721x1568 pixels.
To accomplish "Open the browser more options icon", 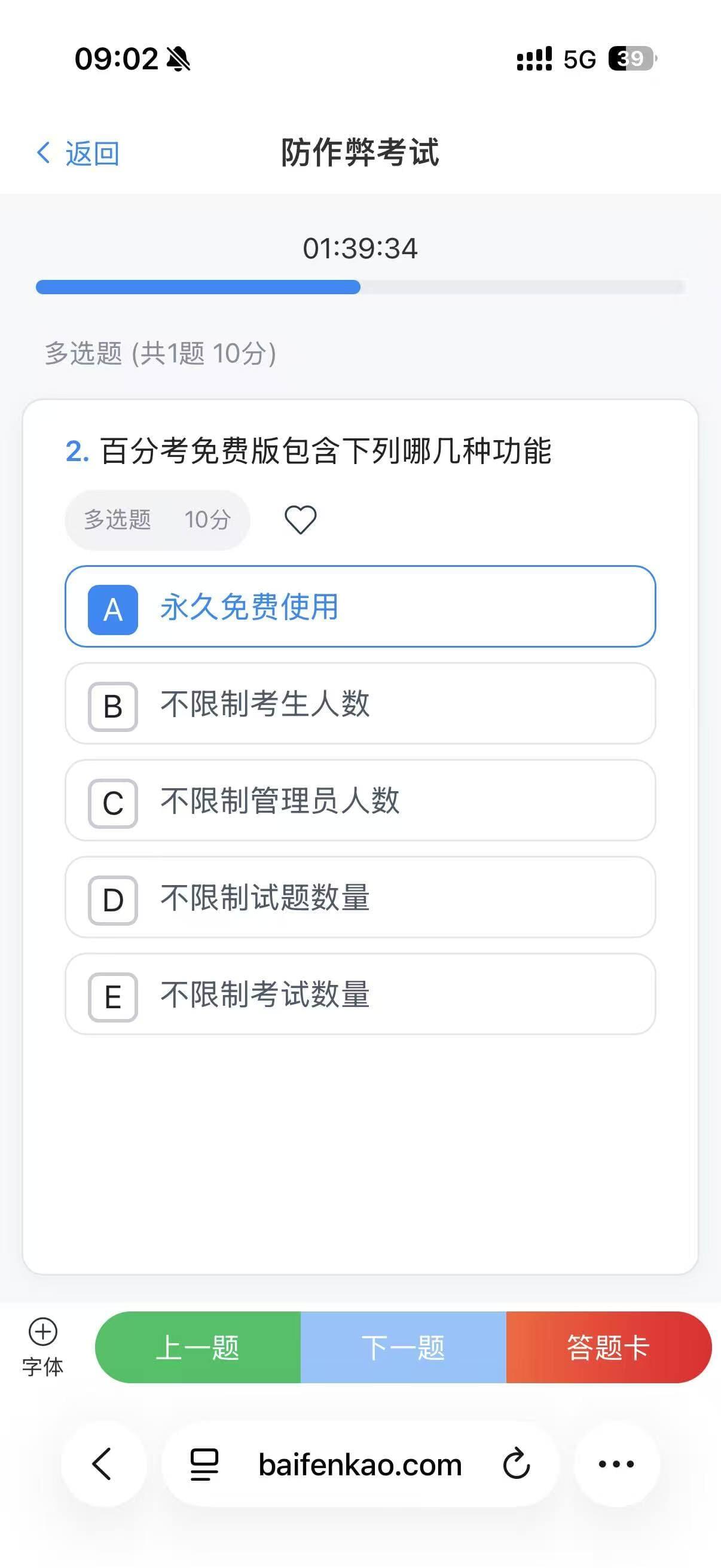I will coord(616,1465).
